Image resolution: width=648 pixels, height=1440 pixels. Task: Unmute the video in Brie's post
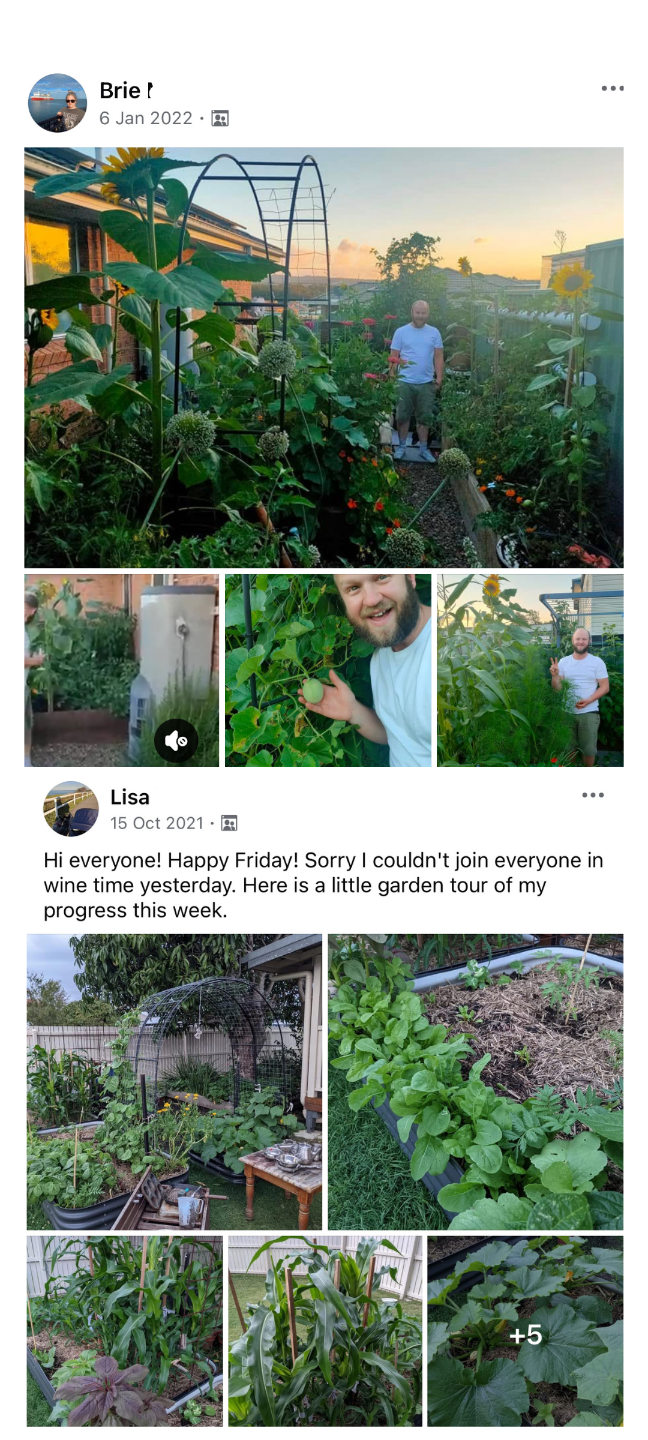[x=176, y=741]
